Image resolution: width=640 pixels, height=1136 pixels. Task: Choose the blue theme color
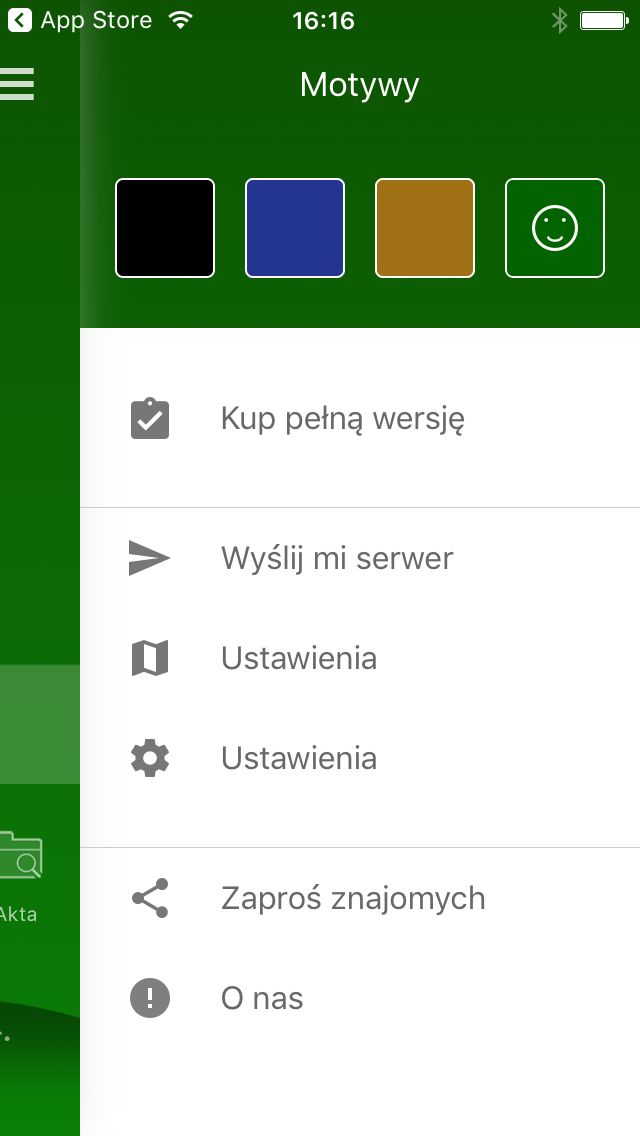tap(295, 228)
